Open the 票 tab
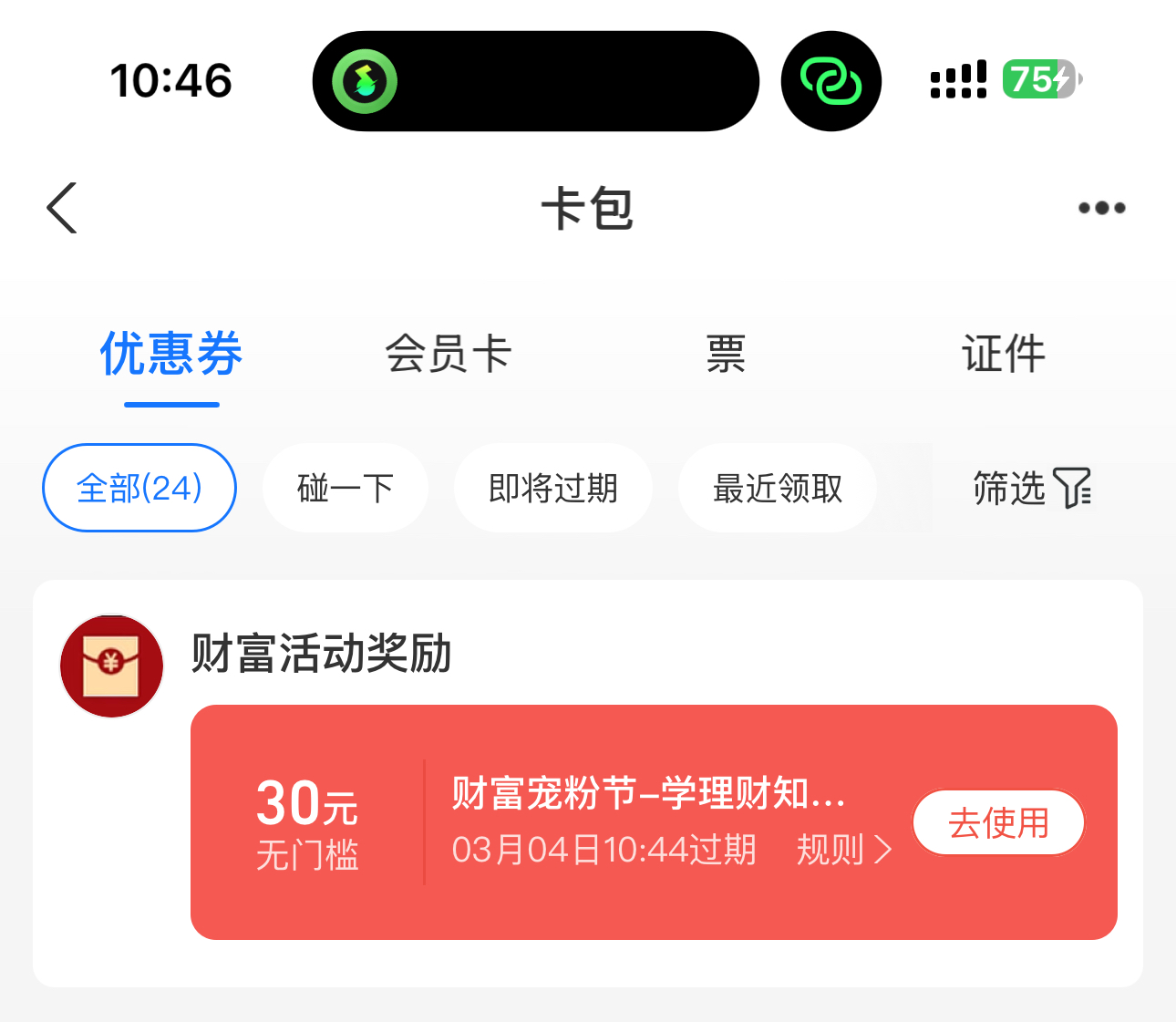The height and width of the screenshot is (1022, 1176). 726,354
